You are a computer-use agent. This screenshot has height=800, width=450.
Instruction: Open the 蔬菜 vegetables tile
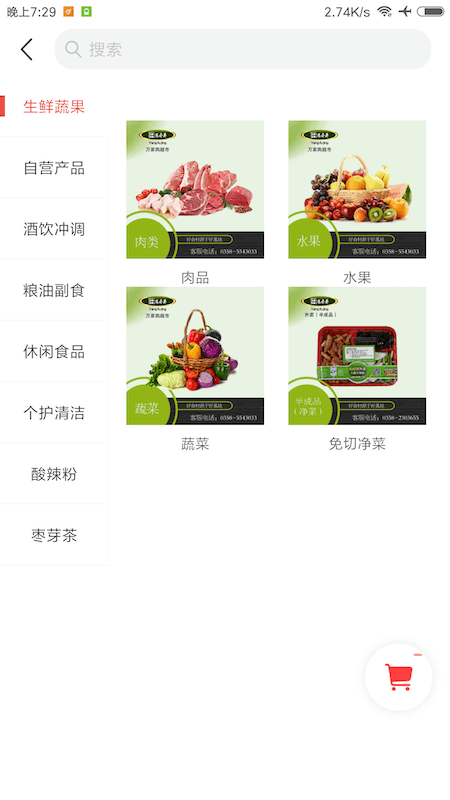pos(195,368)
